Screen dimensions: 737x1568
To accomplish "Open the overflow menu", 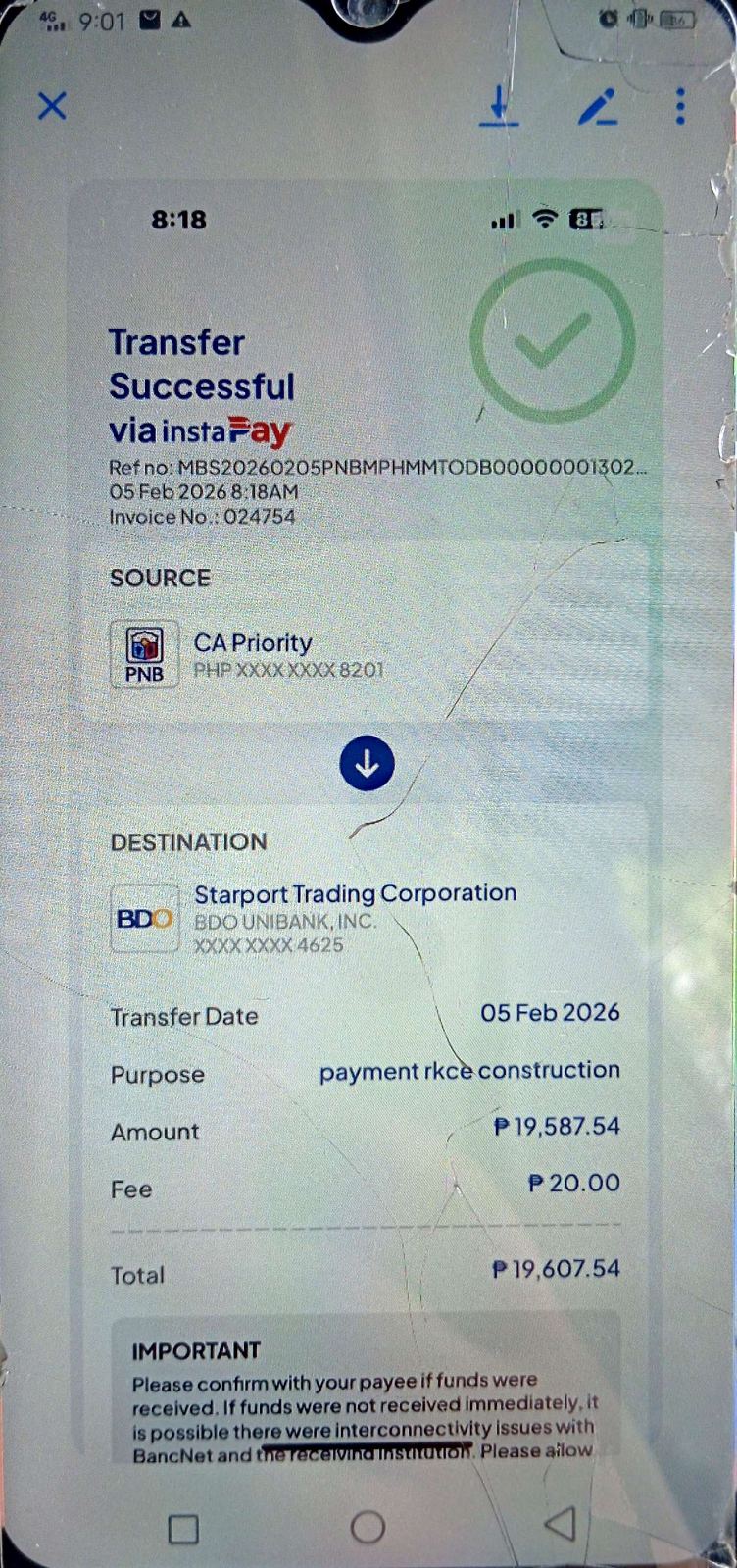I will pos(680,106).
